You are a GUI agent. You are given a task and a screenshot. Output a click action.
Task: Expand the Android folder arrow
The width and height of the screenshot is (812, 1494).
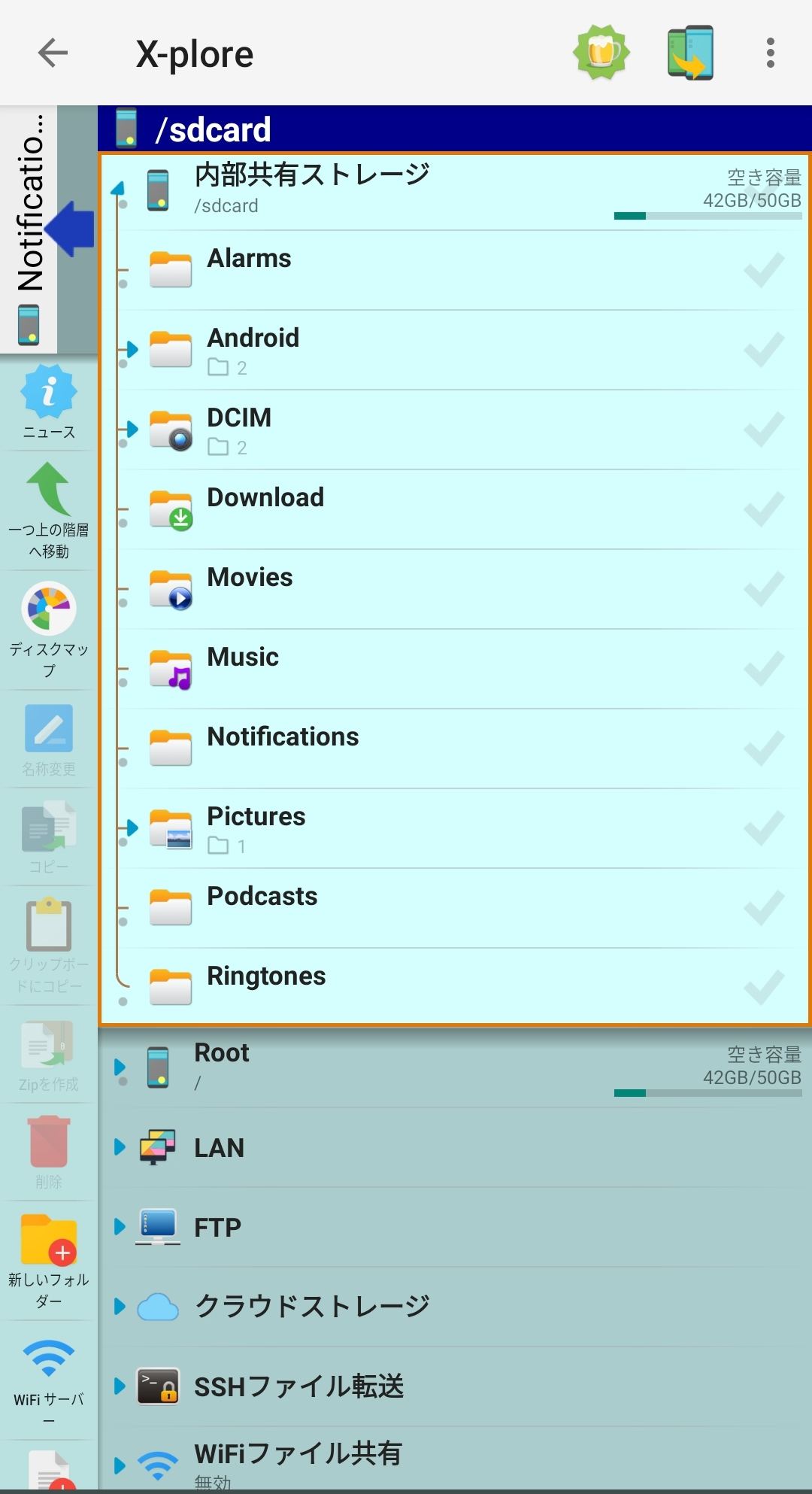132,350
